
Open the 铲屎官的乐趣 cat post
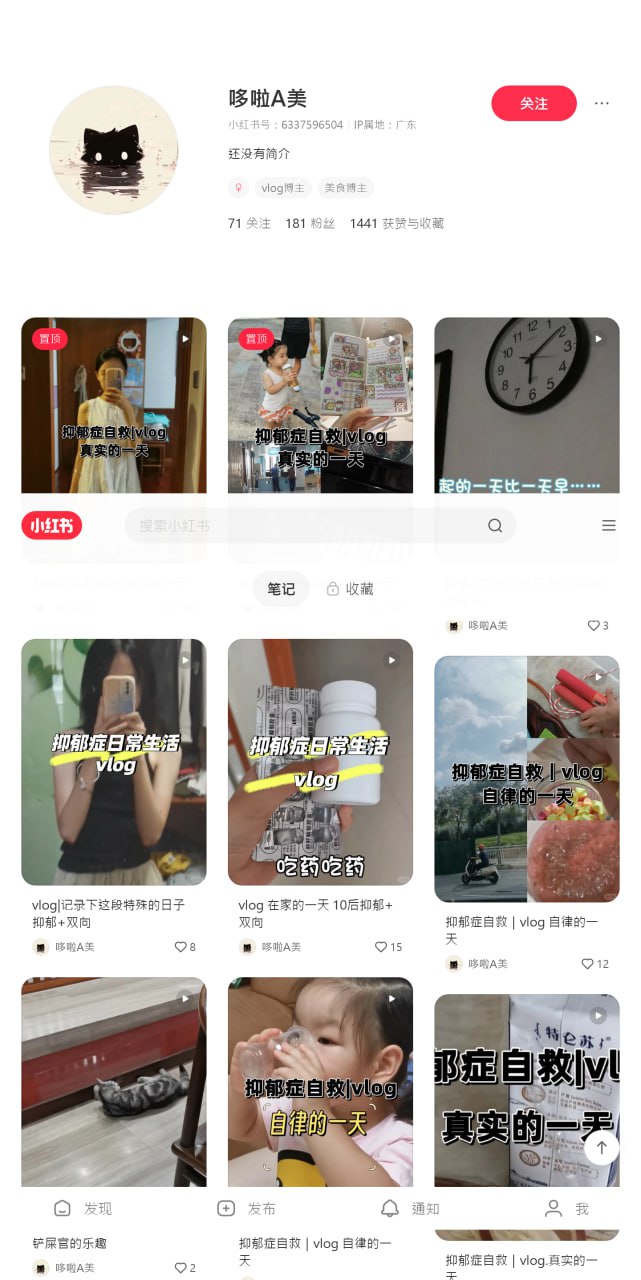[114, 1080]
